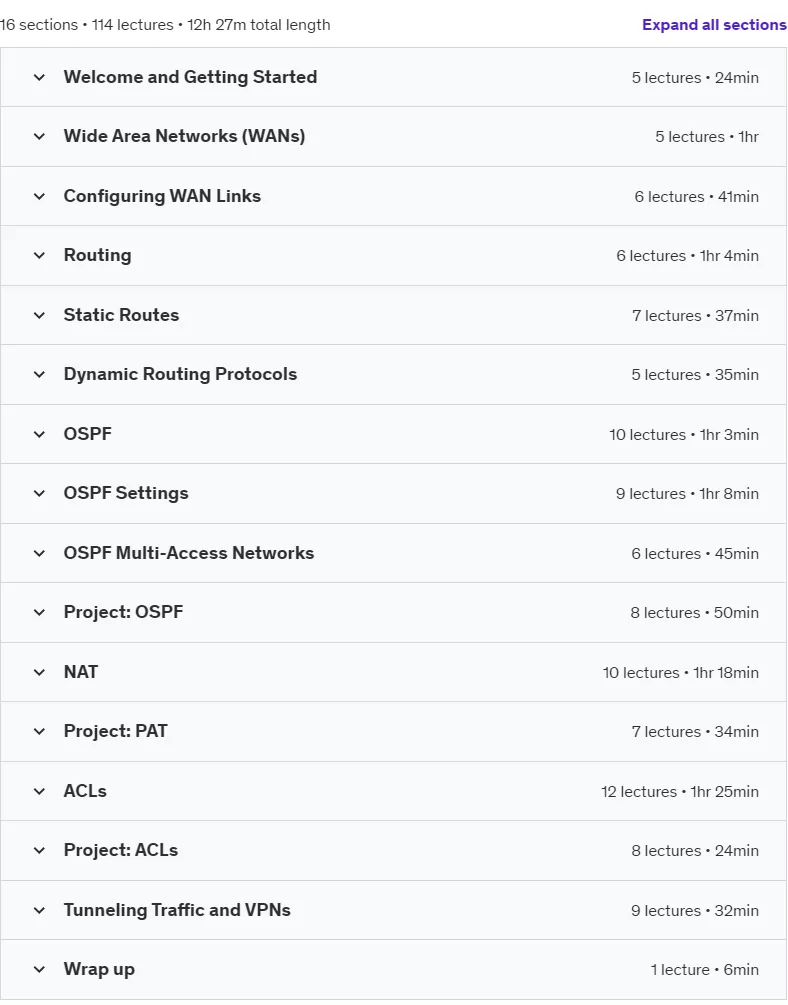Open the Project: PAT section
The width and height of the screenshot is (788, 1005).
point(393,731)
